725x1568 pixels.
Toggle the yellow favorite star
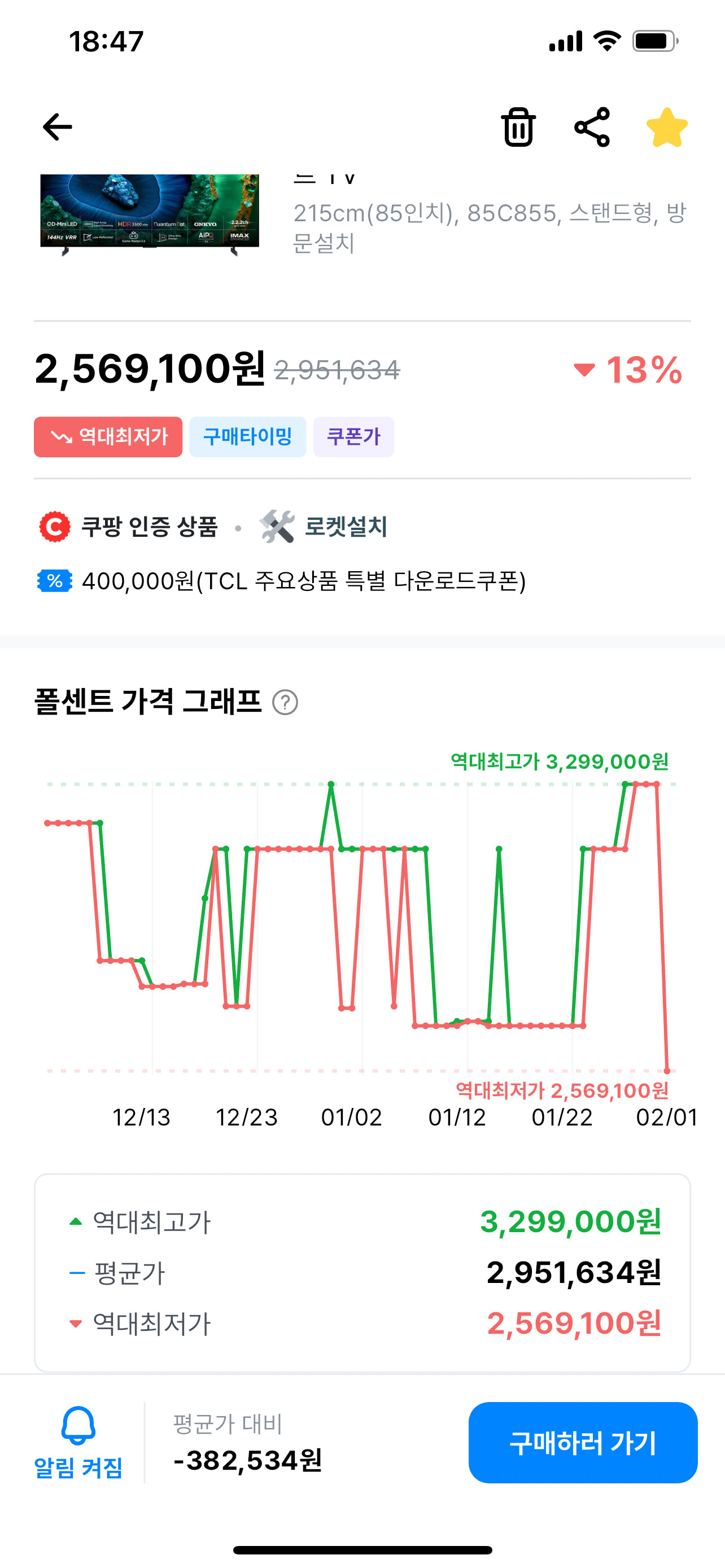click(667, 127)
